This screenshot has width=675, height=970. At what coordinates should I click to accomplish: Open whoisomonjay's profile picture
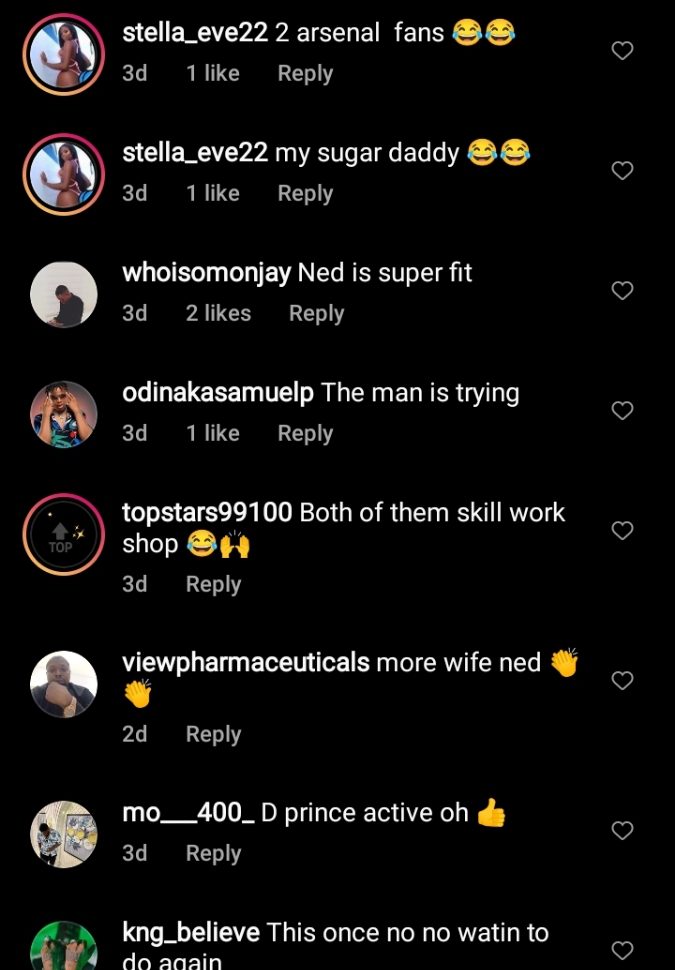coord(63,295)
